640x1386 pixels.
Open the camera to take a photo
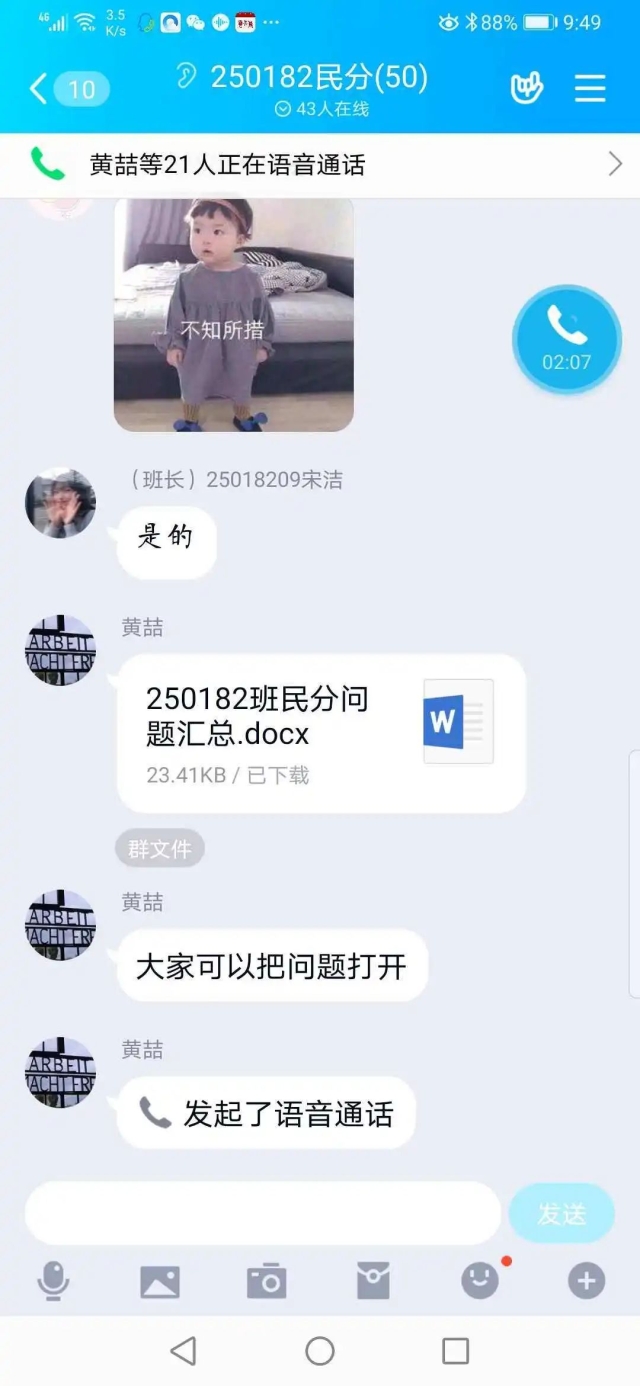(x=266, y=1280)
